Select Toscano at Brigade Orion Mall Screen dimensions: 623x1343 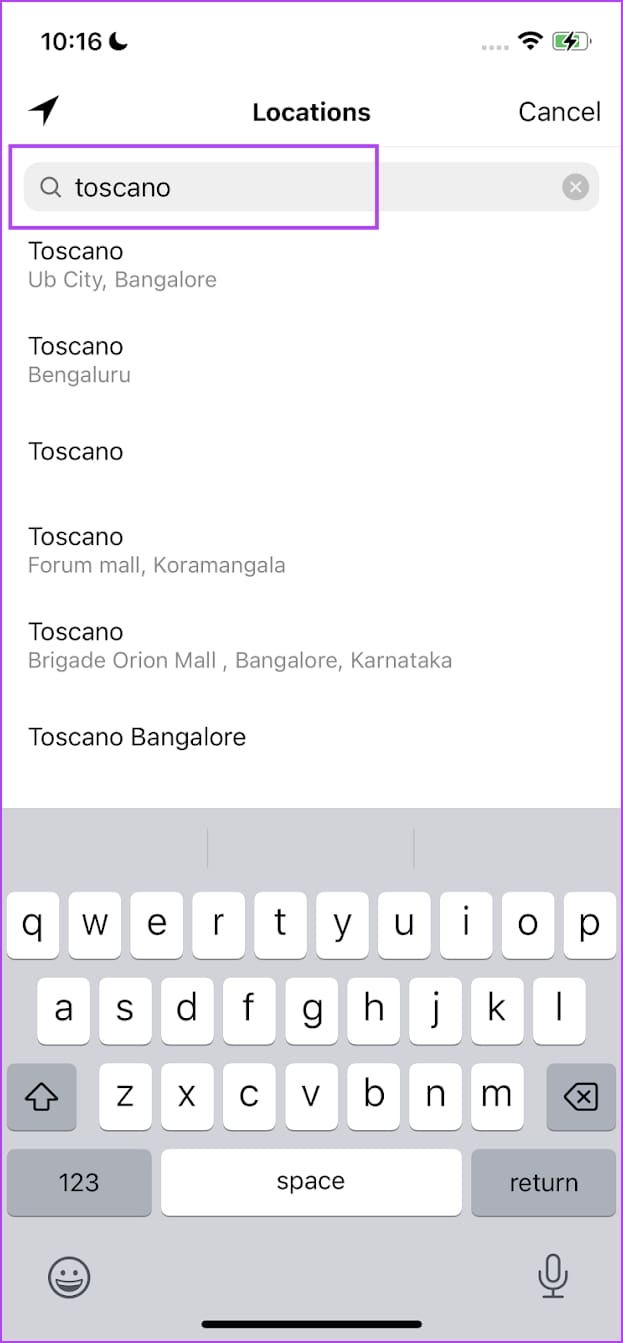(x=239, y=645)
